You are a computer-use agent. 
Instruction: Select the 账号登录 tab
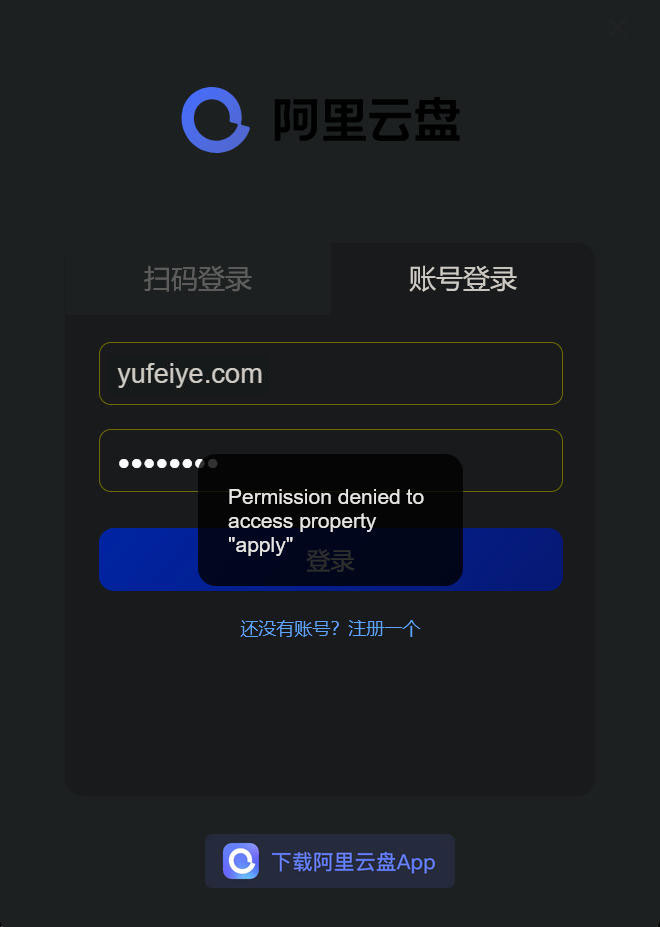[463, 279]
